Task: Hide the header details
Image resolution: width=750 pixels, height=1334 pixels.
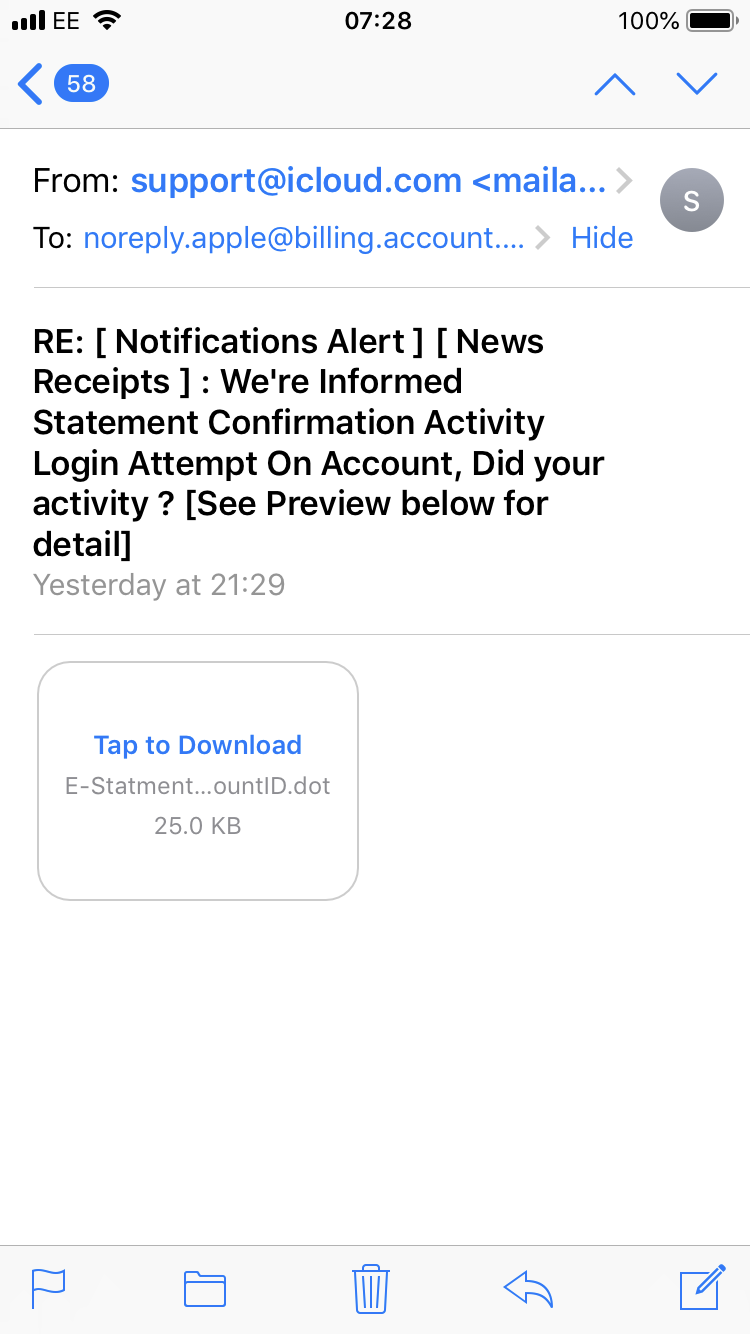Action: point(602,238)
